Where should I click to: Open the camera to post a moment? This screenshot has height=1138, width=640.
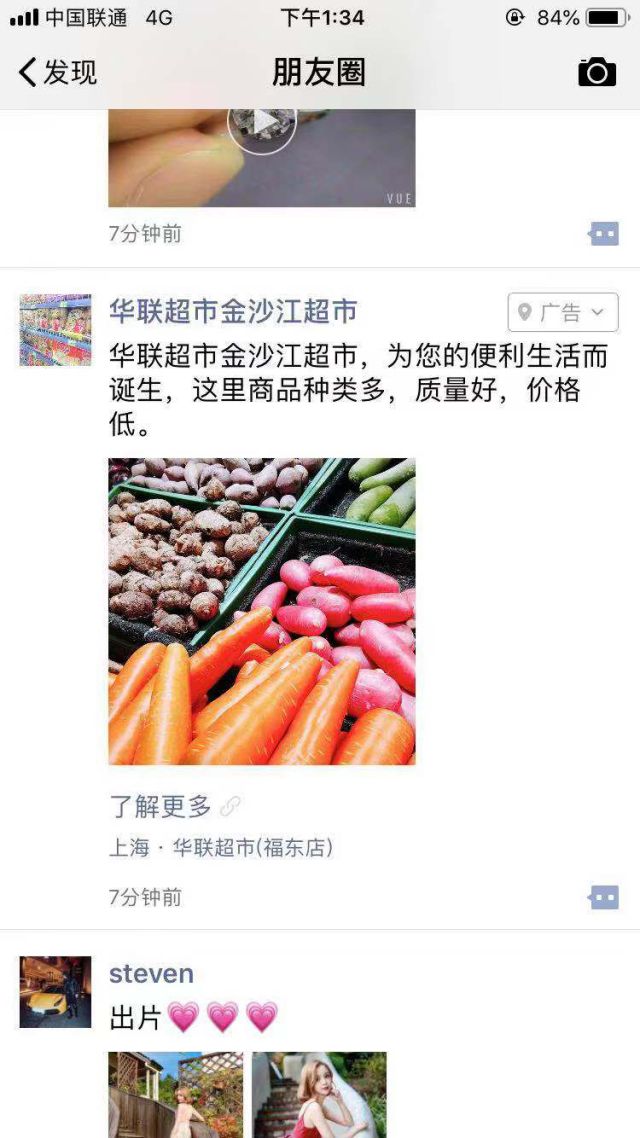[x=597, y=72]
